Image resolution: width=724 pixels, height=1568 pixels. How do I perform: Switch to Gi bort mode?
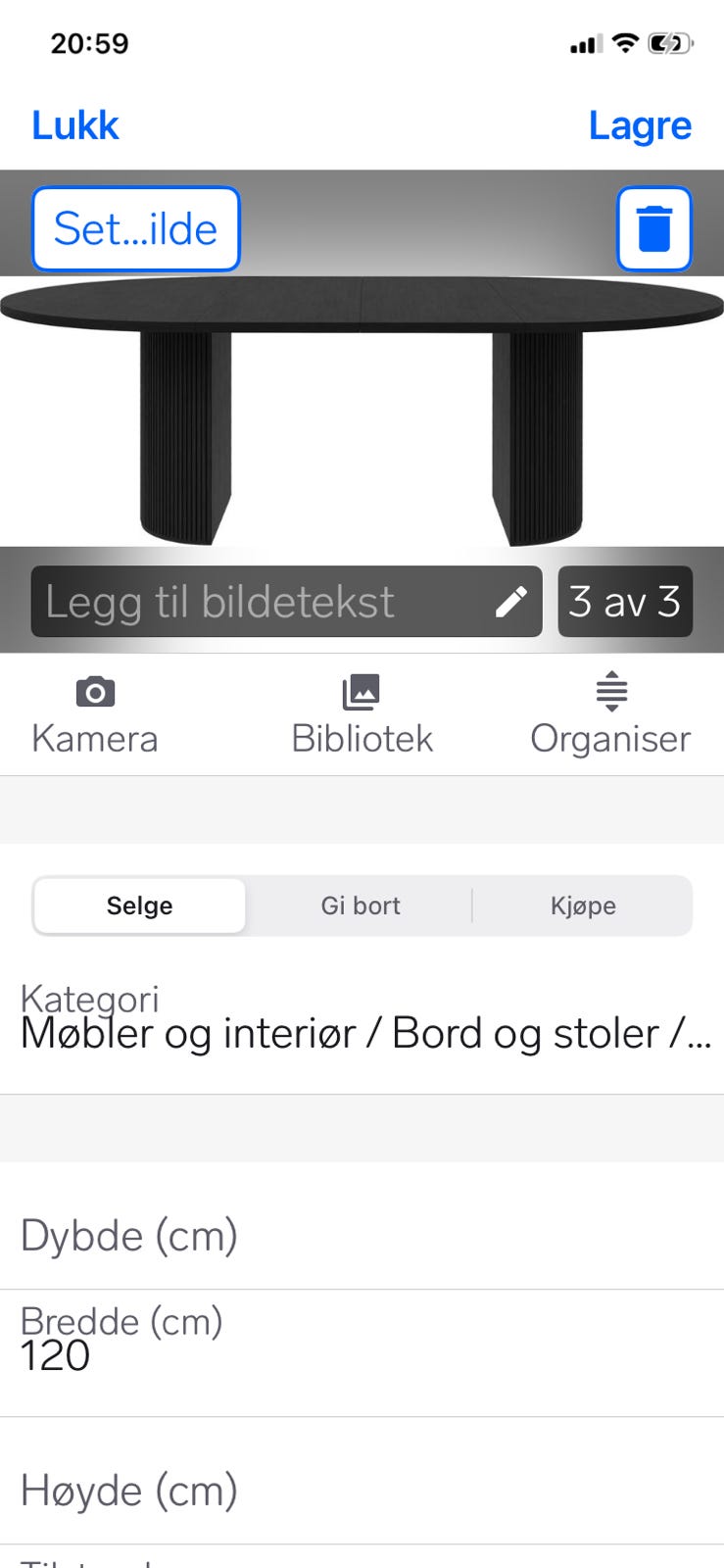[x=361, y=906]
